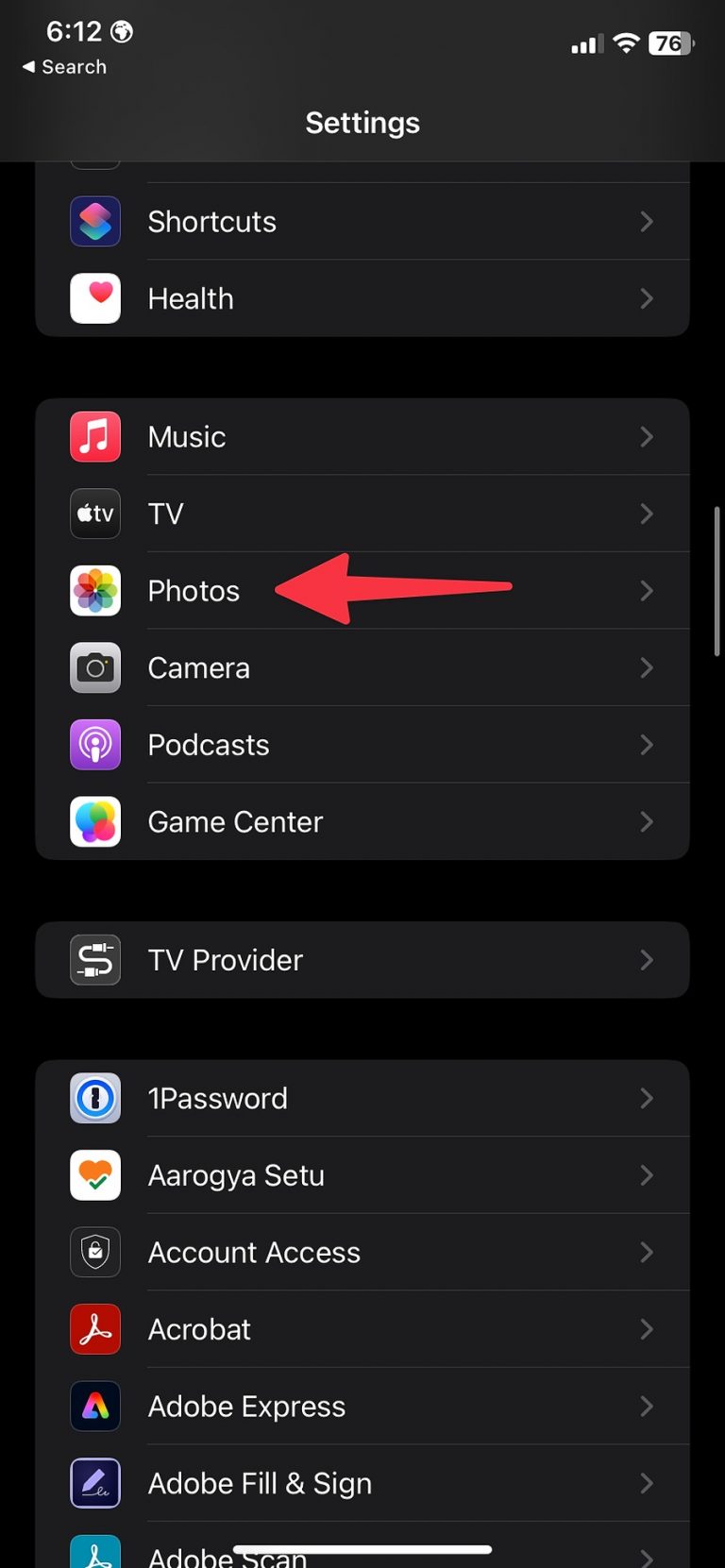Image resolution: width=725 pixels, height=1568 pixels.
Task: Open Health settings
Action: tap(362, 298)
